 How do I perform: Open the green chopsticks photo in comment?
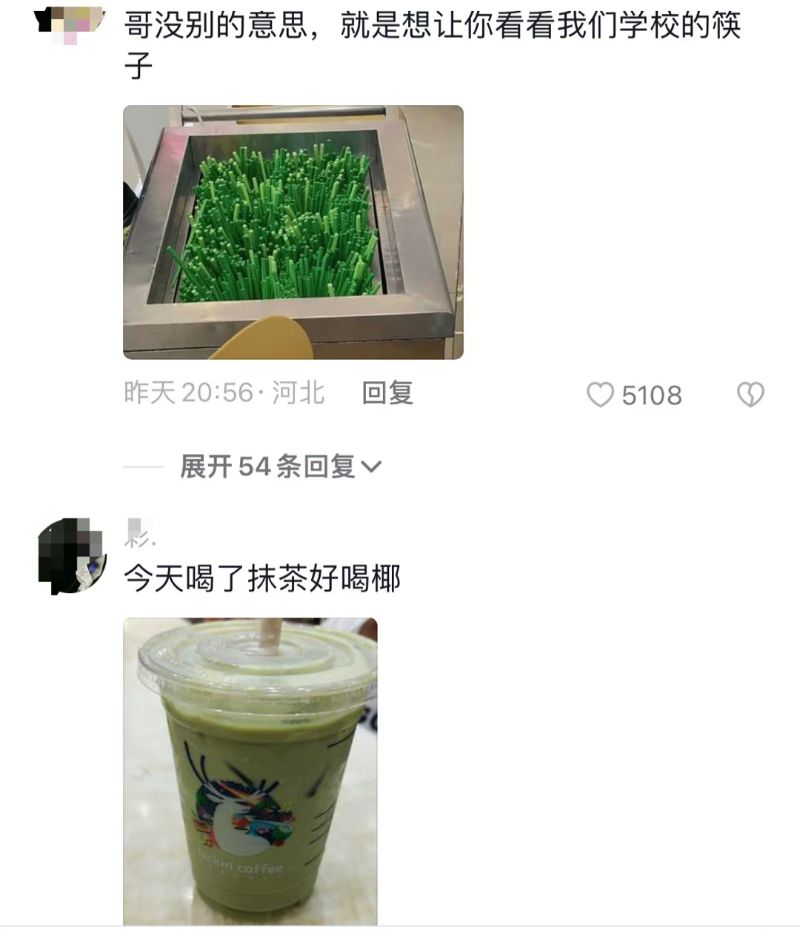point(293,232)
